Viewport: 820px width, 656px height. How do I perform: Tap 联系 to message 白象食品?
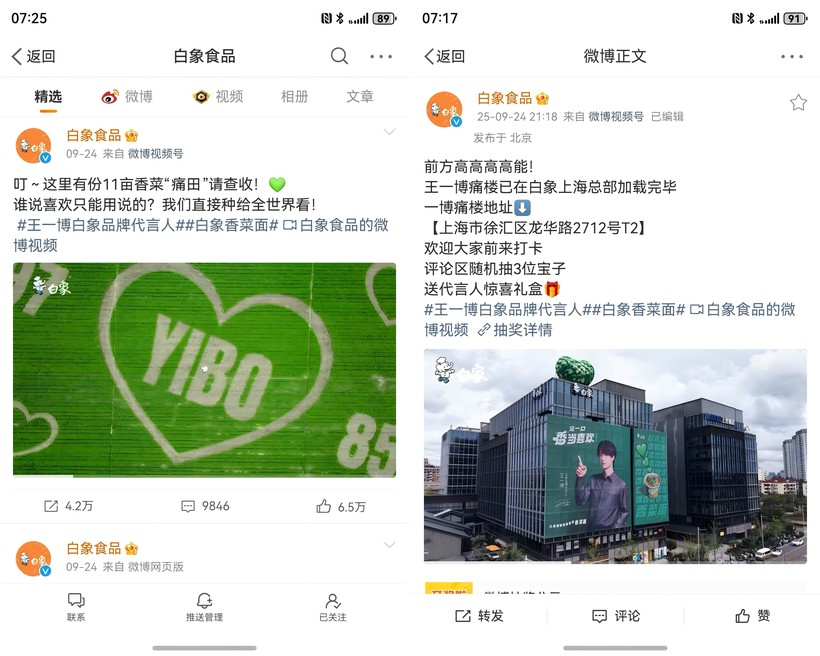click(x=76, y=607)
